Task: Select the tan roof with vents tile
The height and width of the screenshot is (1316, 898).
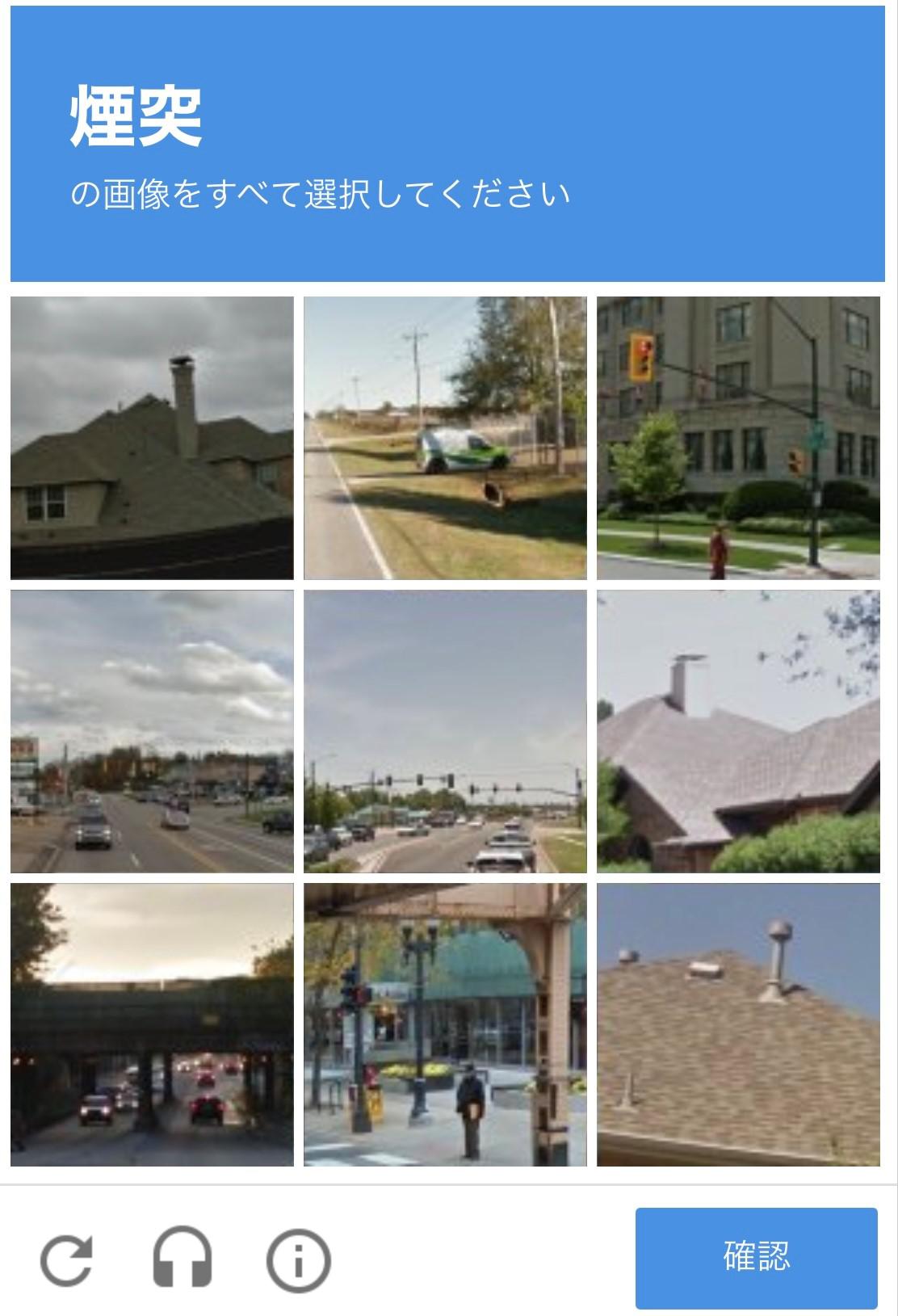Action: [738, 1024]
